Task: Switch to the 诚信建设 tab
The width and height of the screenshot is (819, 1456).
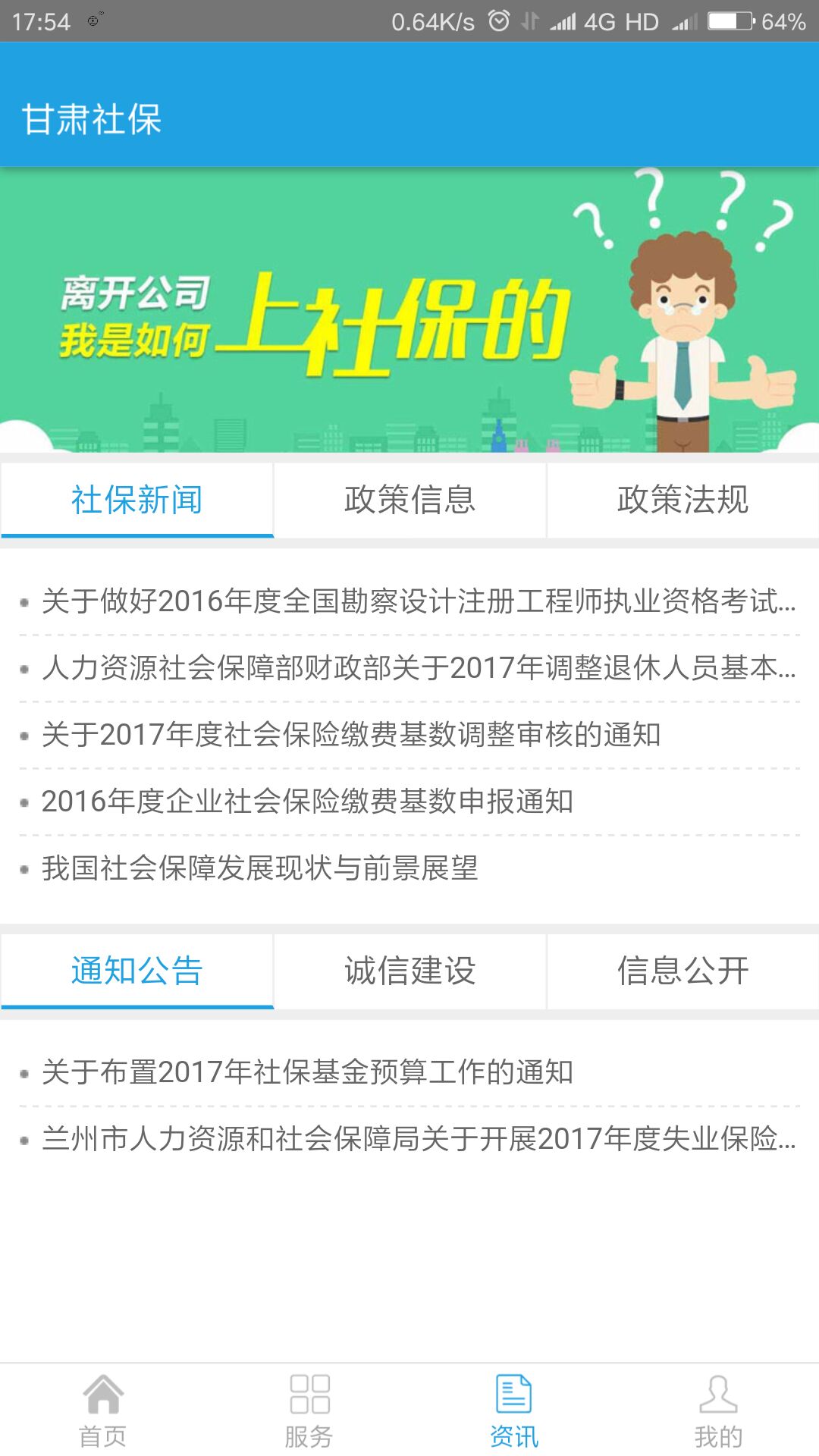Action: click(x=409, y=971)
